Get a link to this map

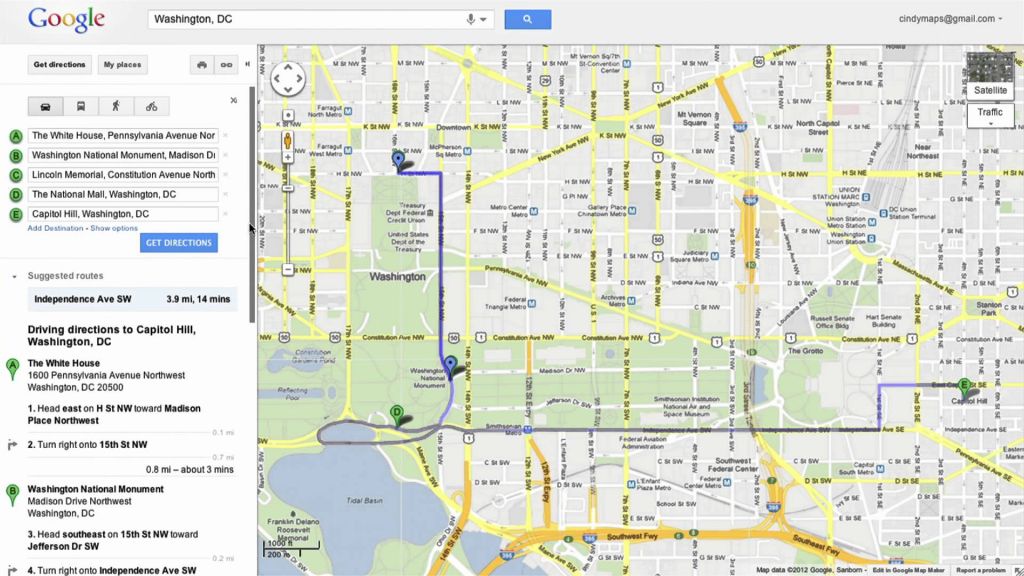[x=226, y=65]
